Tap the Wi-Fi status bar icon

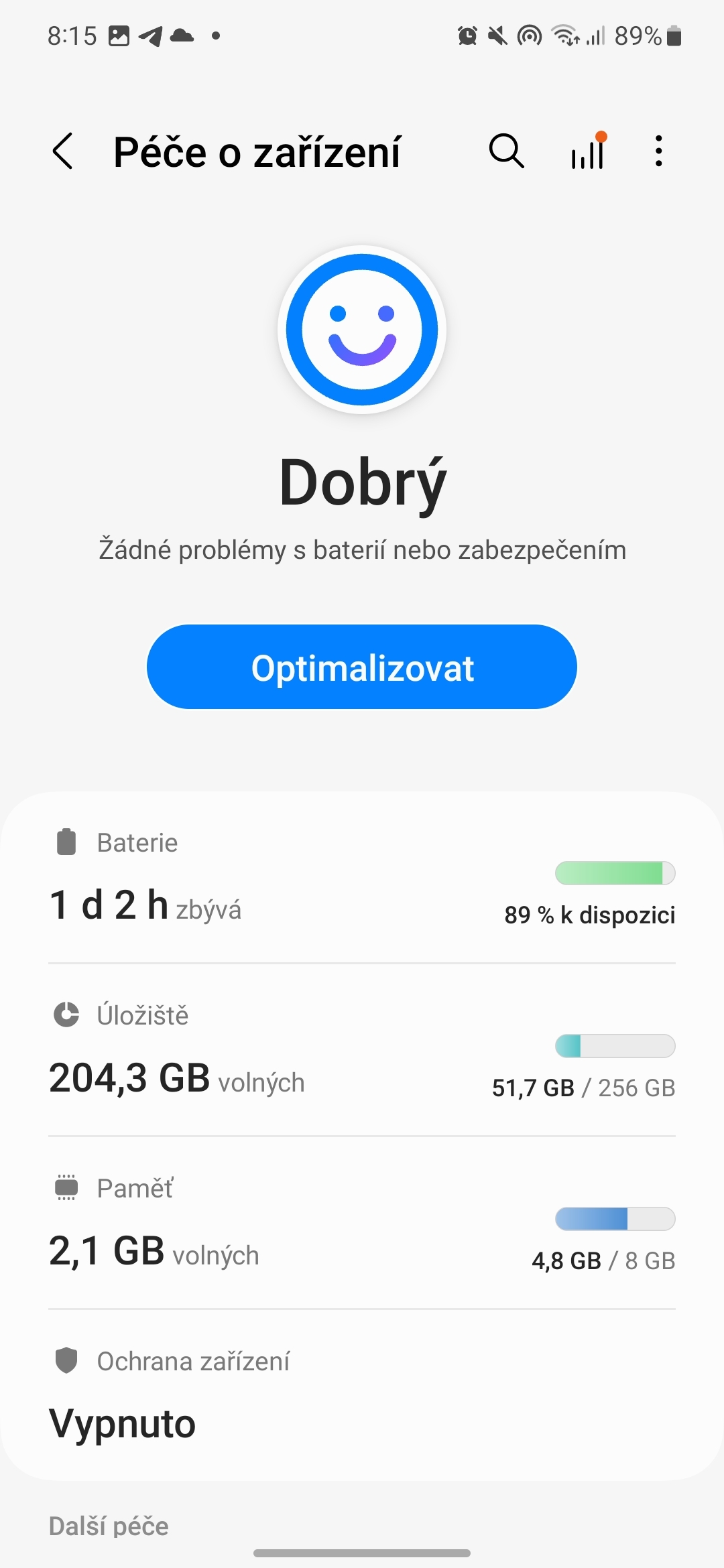coord(566,37)
